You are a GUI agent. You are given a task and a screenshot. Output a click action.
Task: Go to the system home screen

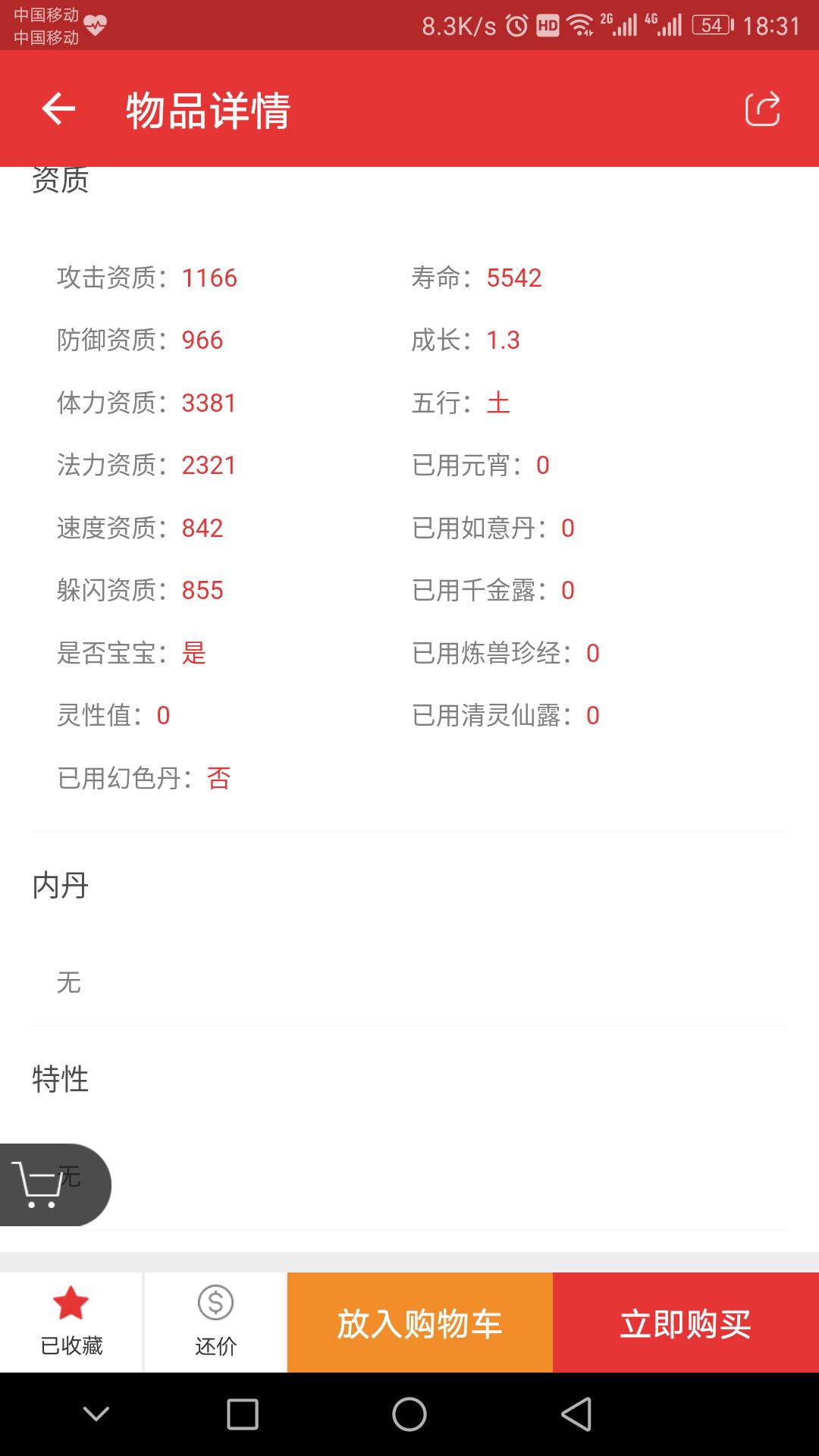(409, 1414)
